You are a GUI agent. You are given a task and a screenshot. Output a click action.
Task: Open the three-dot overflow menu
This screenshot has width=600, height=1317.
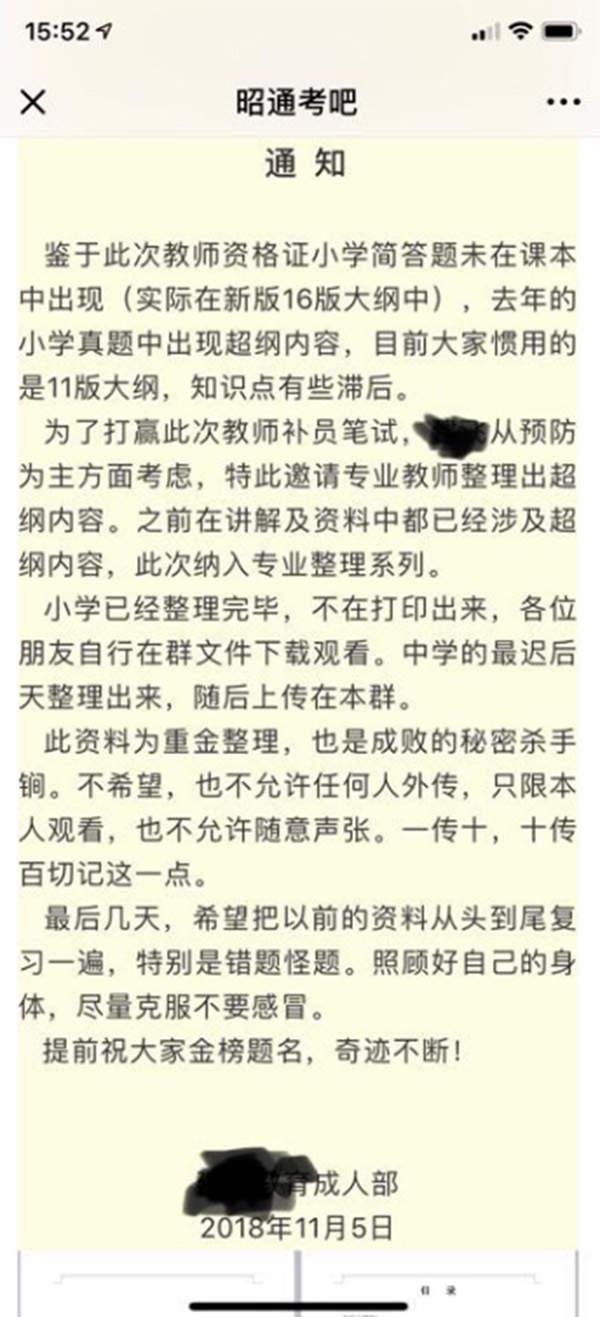pyautogui.click(x=563, y=102)
